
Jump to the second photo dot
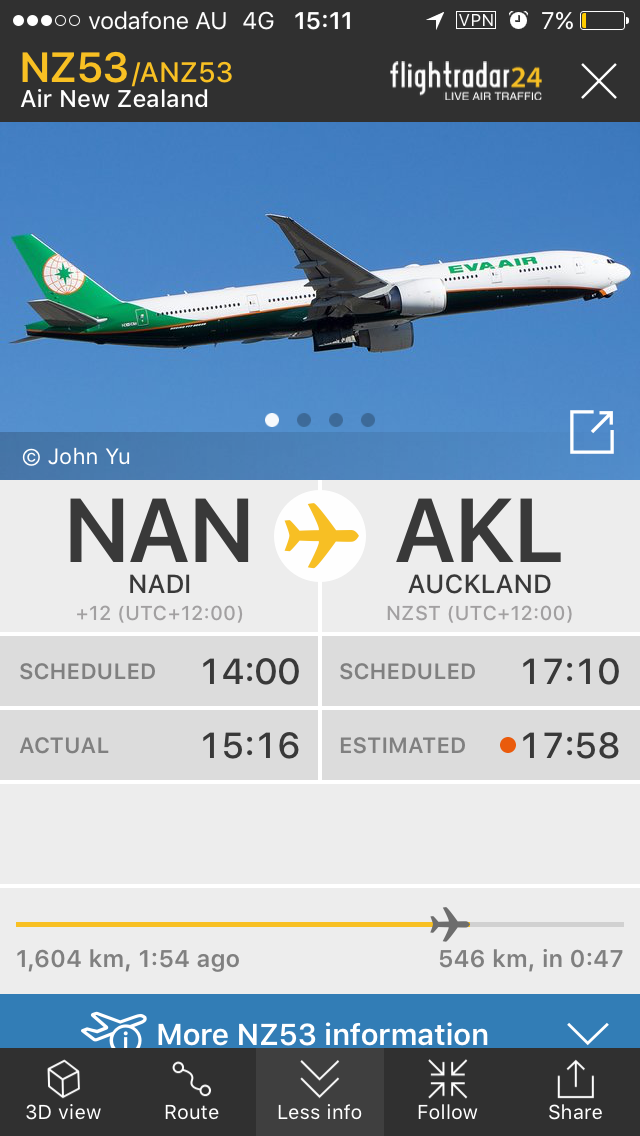pos(304,420)
